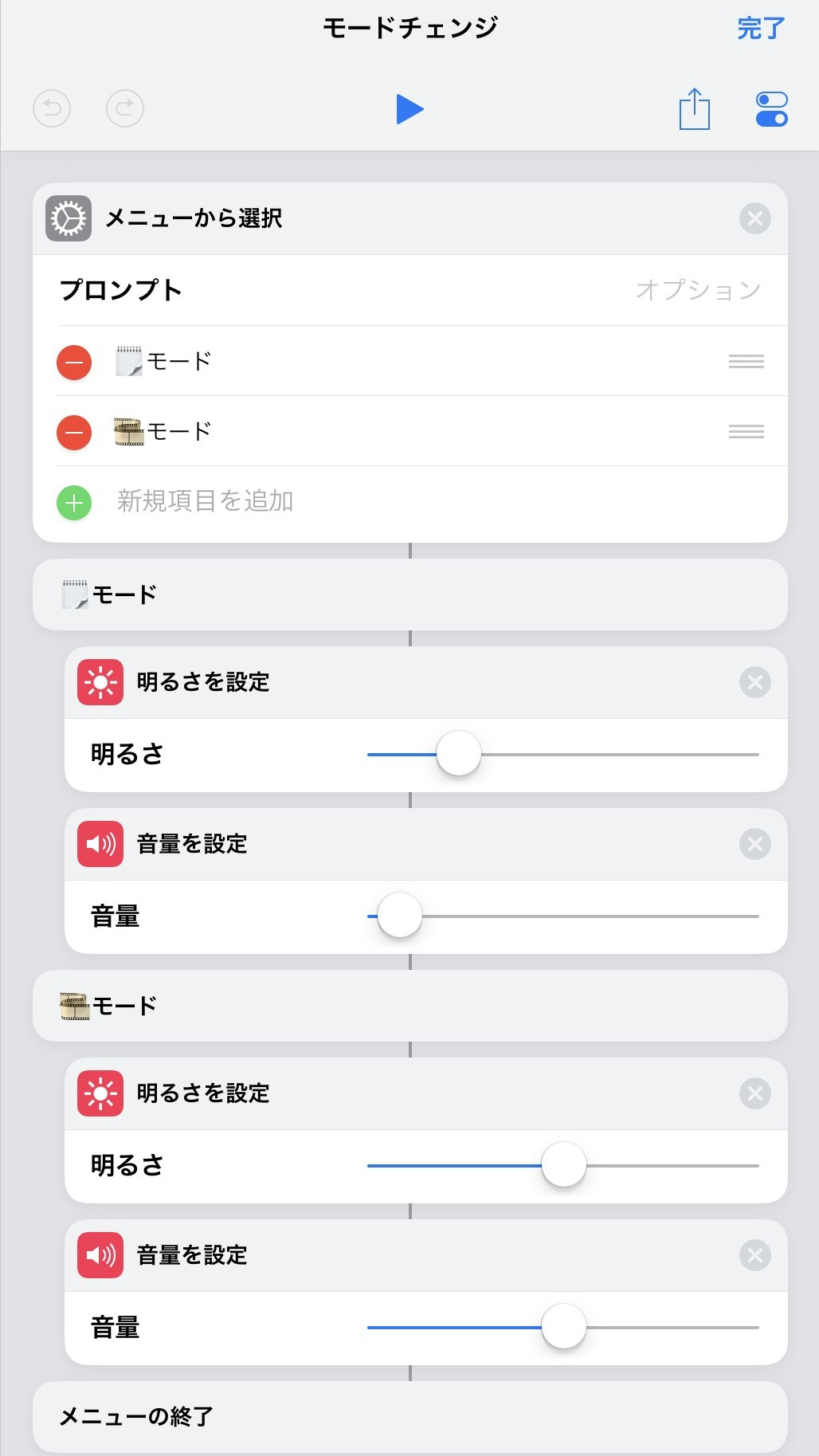Remove the film mode 明るさを設定 action
Viewport: 819px width, 1456px height.
(x=754, y=1093)
